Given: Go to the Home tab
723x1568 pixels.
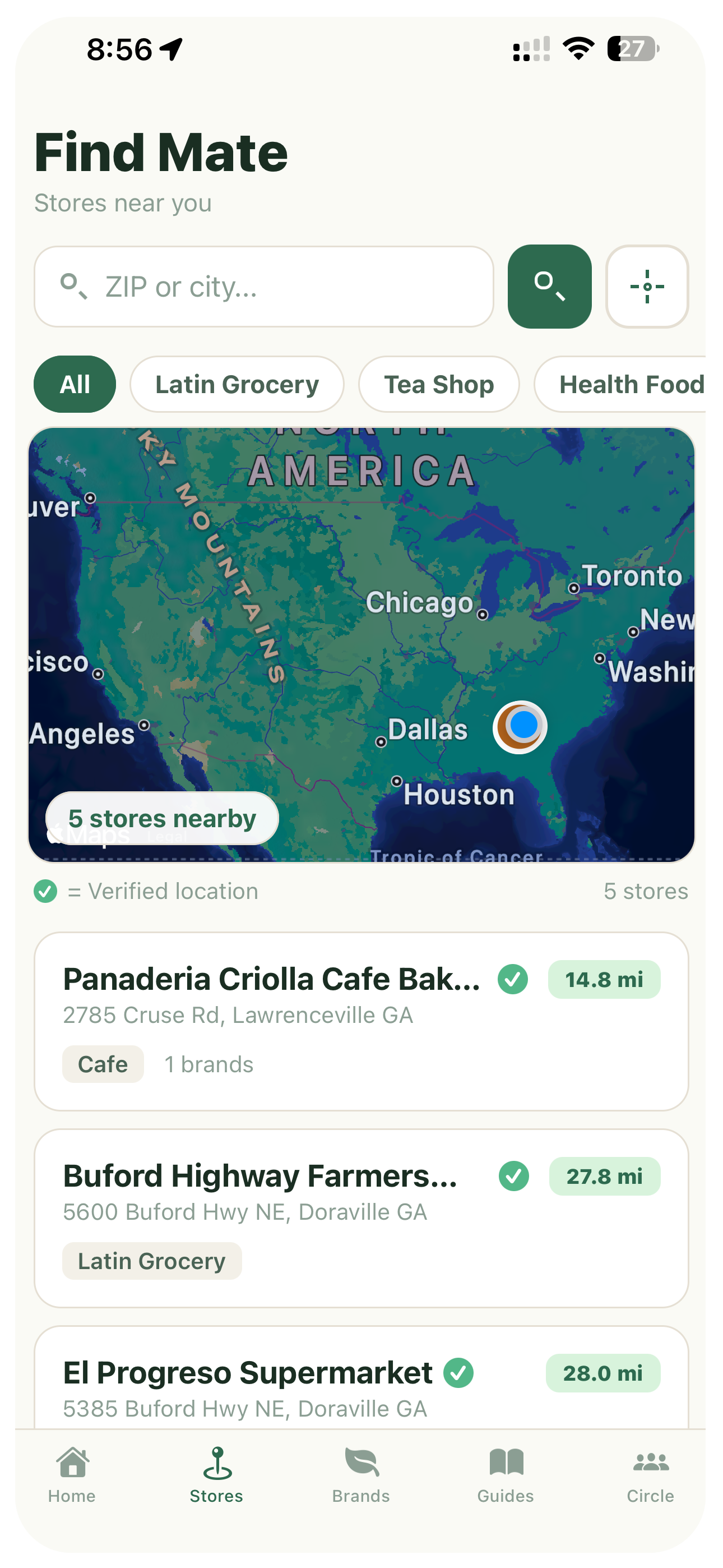Looking at the screenshot, I should 72,1474.
